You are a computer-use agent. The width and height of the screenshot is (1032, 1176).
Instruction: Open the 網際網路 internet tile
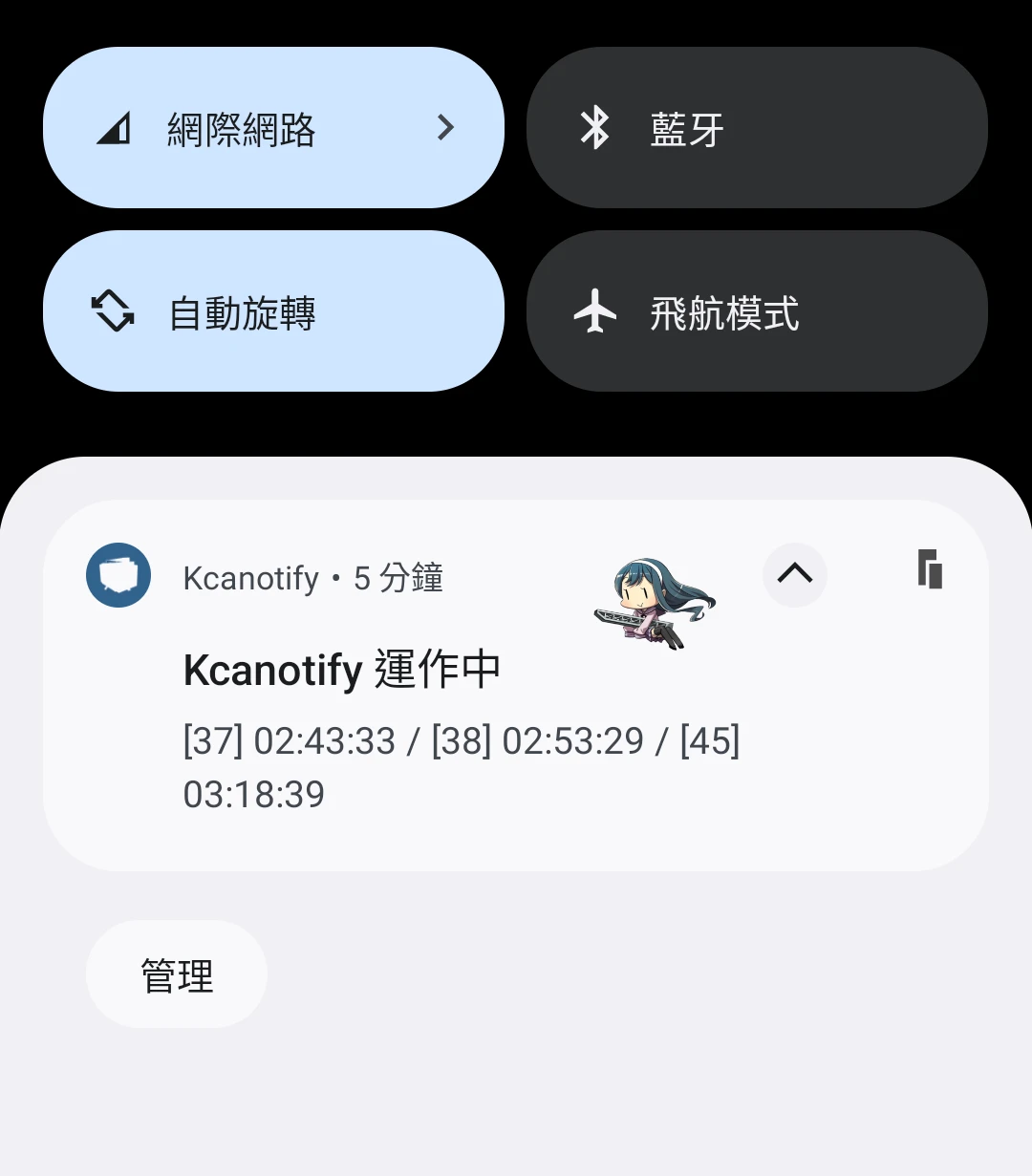click(273, 128)
